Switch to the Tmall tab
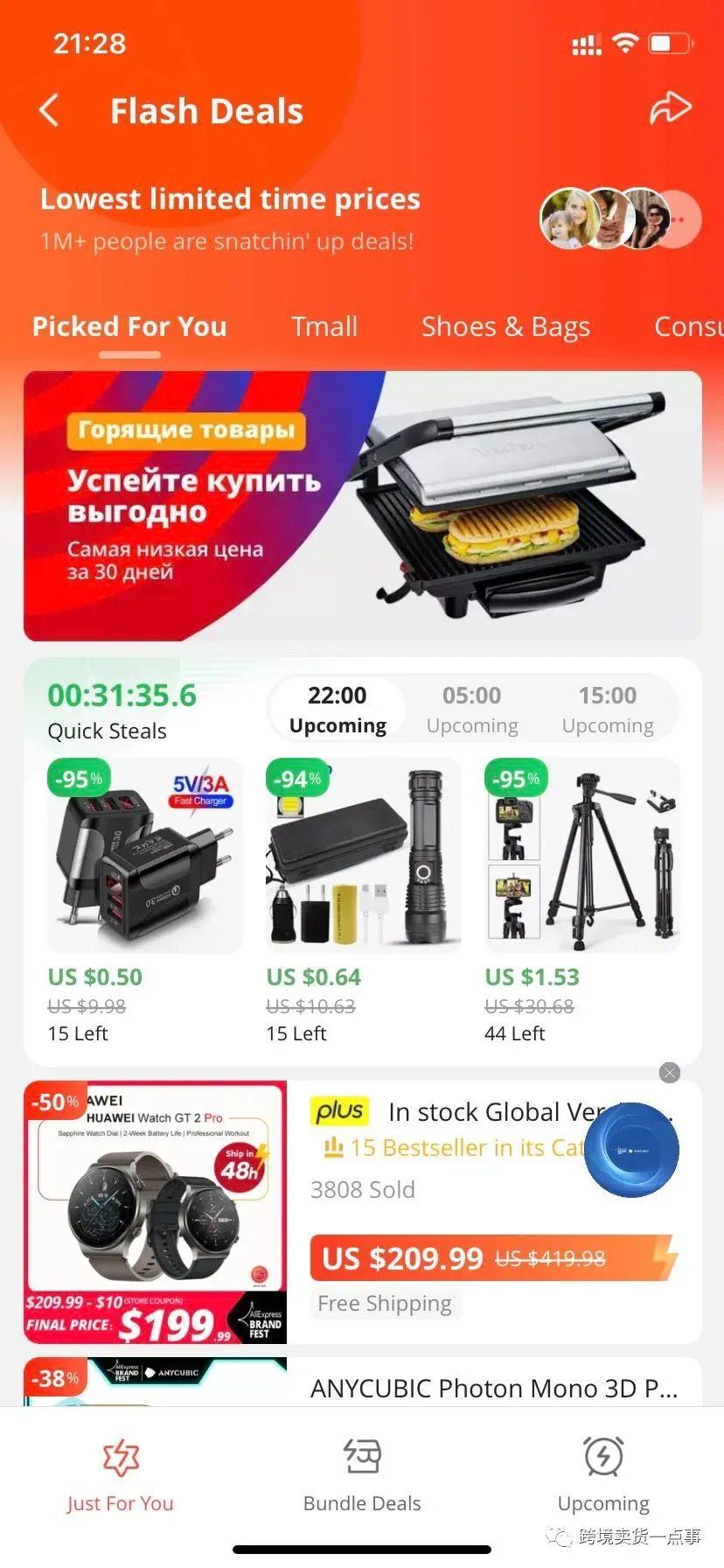724x1568 pixels. 324,326
